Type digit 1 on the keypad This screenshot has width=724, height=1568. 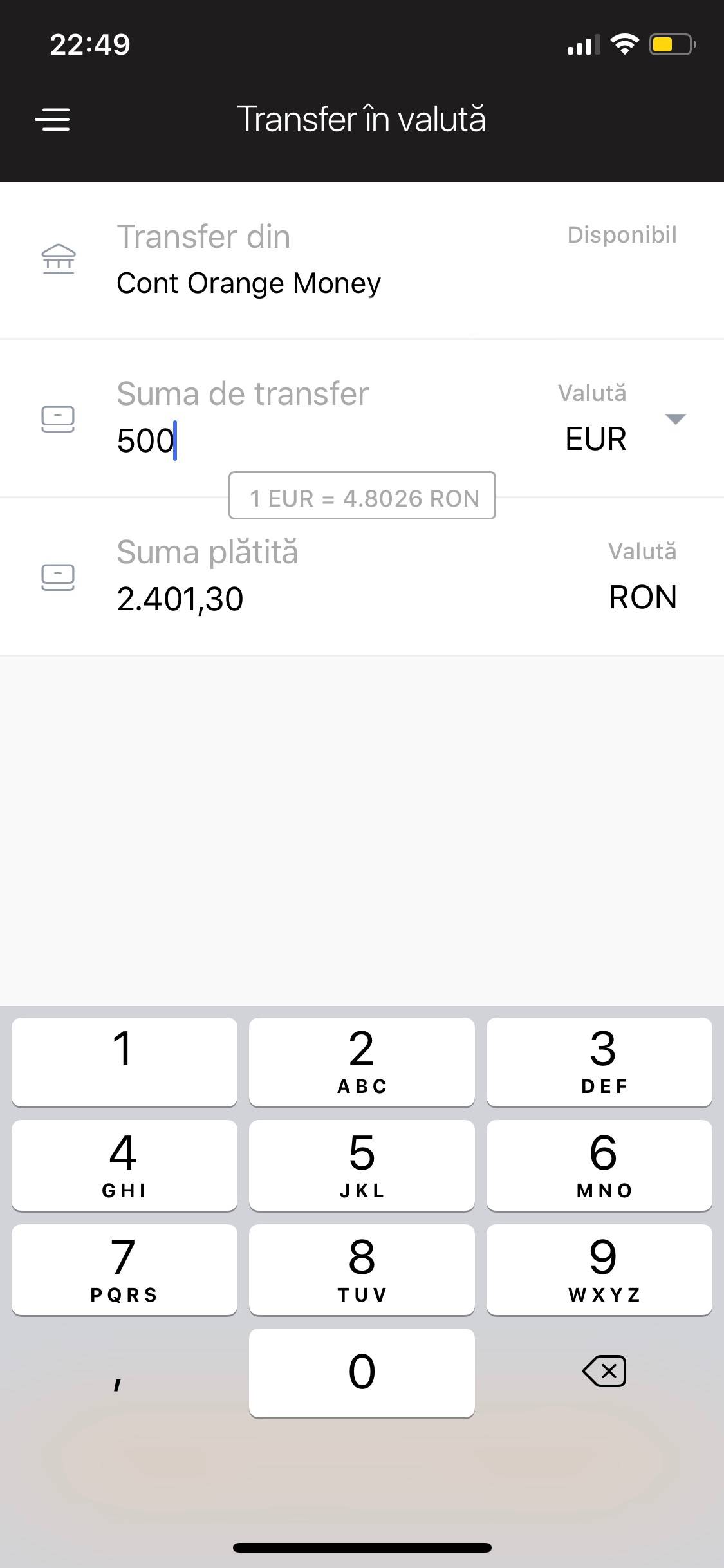point(124,1062)
